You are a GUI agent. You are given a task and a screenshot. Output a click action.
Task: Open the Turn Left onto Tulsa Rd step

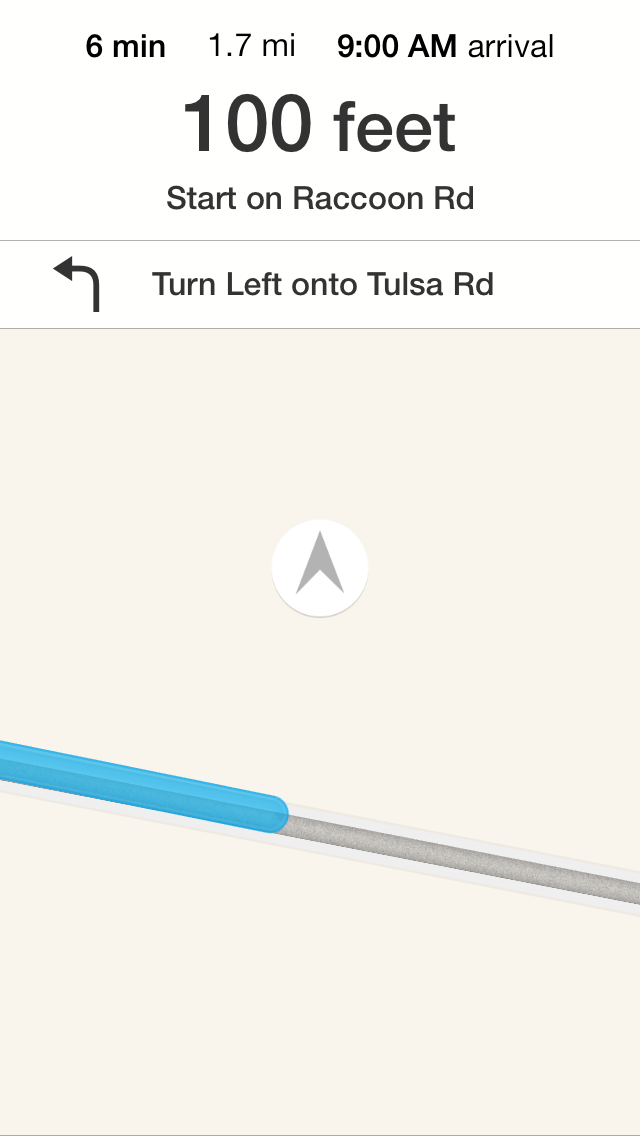[320, 285]
